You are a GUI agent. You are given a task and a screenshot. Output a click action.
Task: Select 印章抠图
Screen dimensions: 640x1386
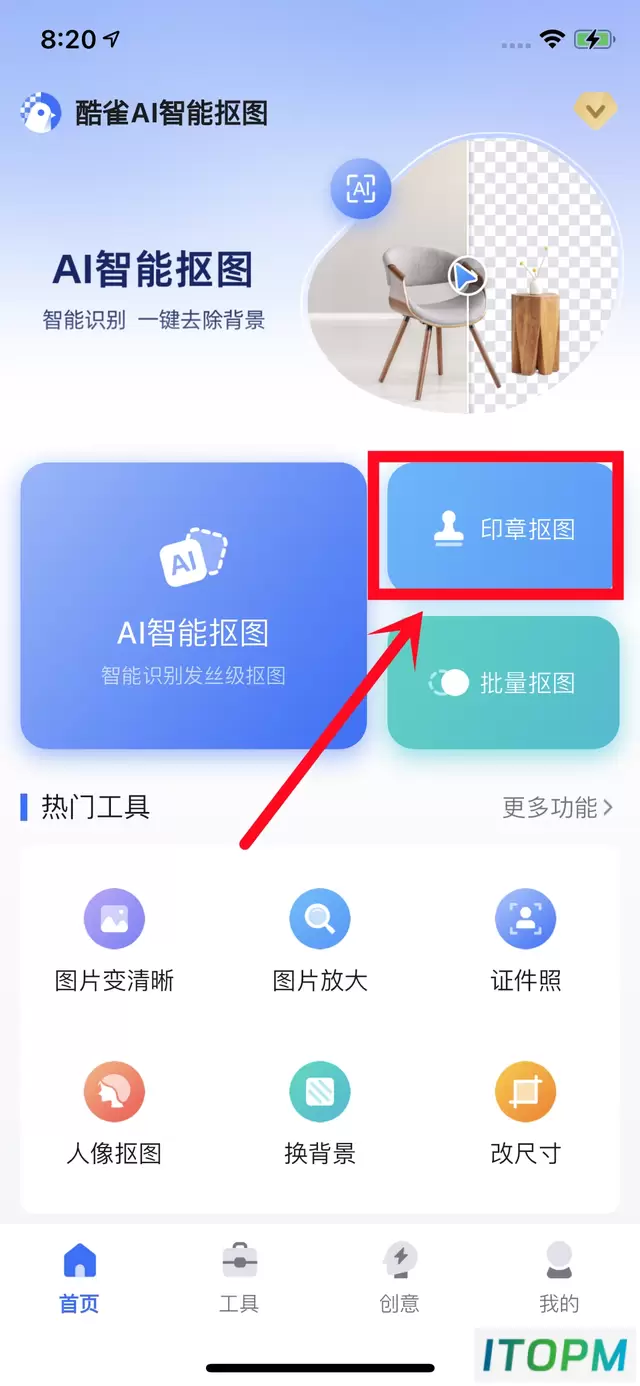[500, 527]
